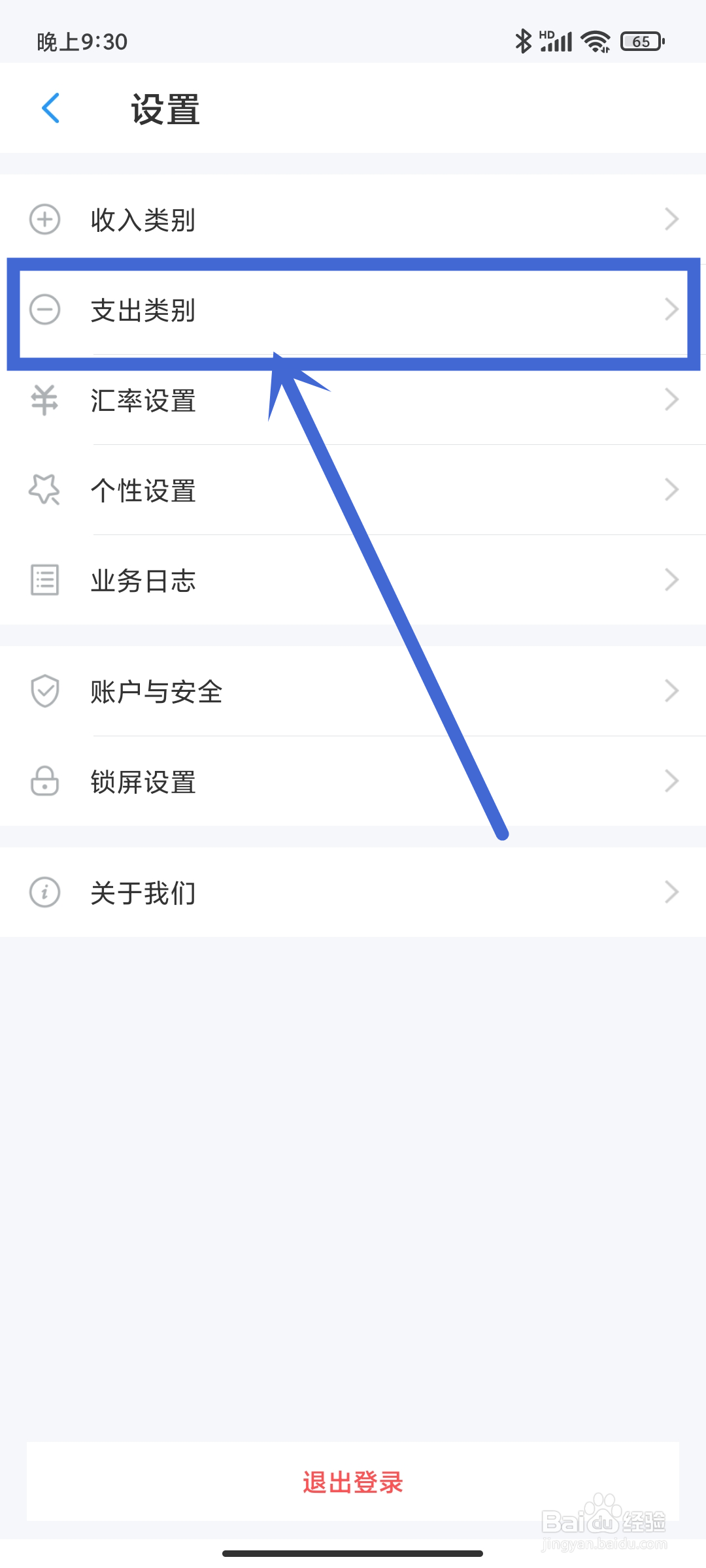This screenshot has height=1568, width=706.
Task: Go back using the blue arrow
Action: [51, 108]
